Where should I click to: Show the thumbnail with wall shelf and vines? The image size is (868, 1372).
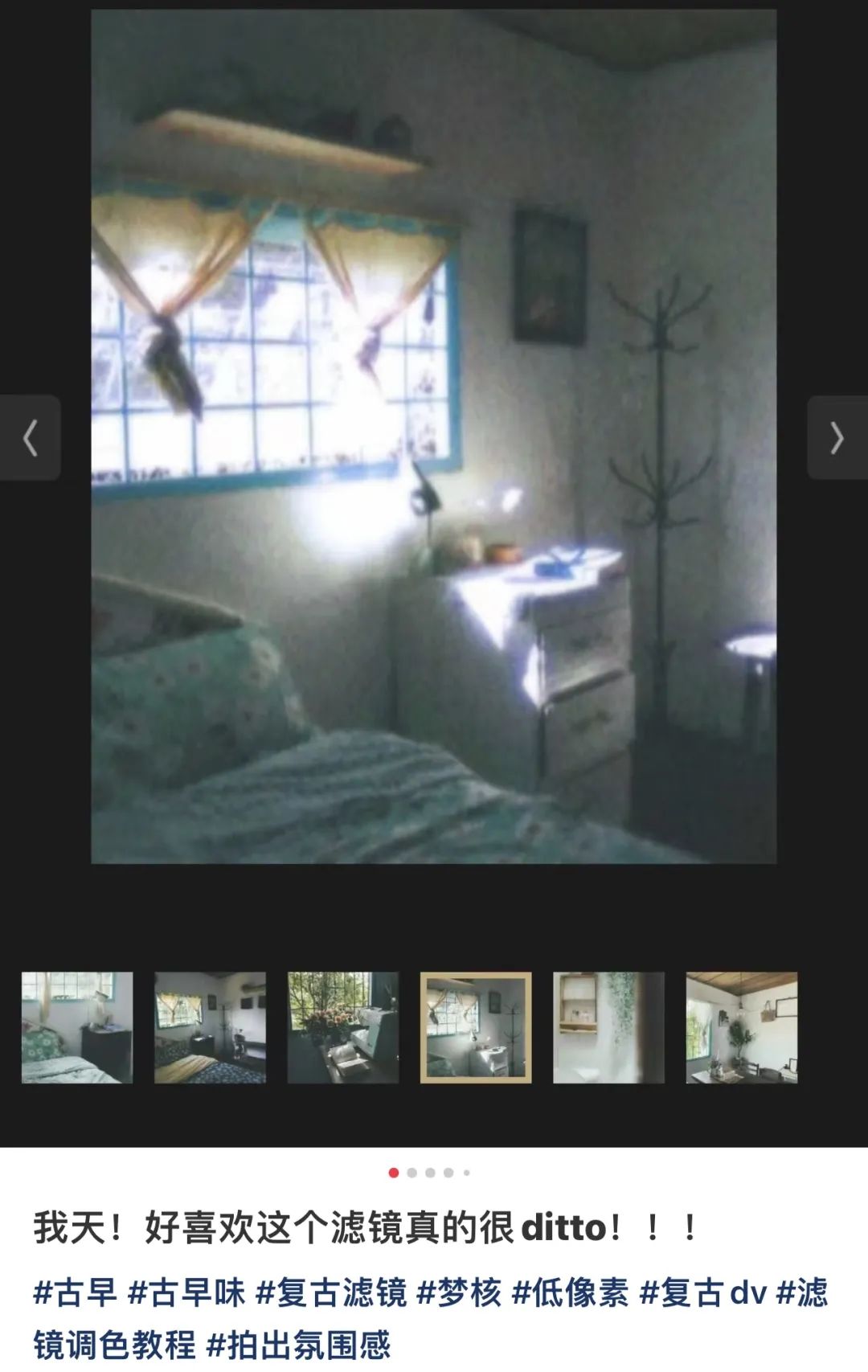point(608,1027)
